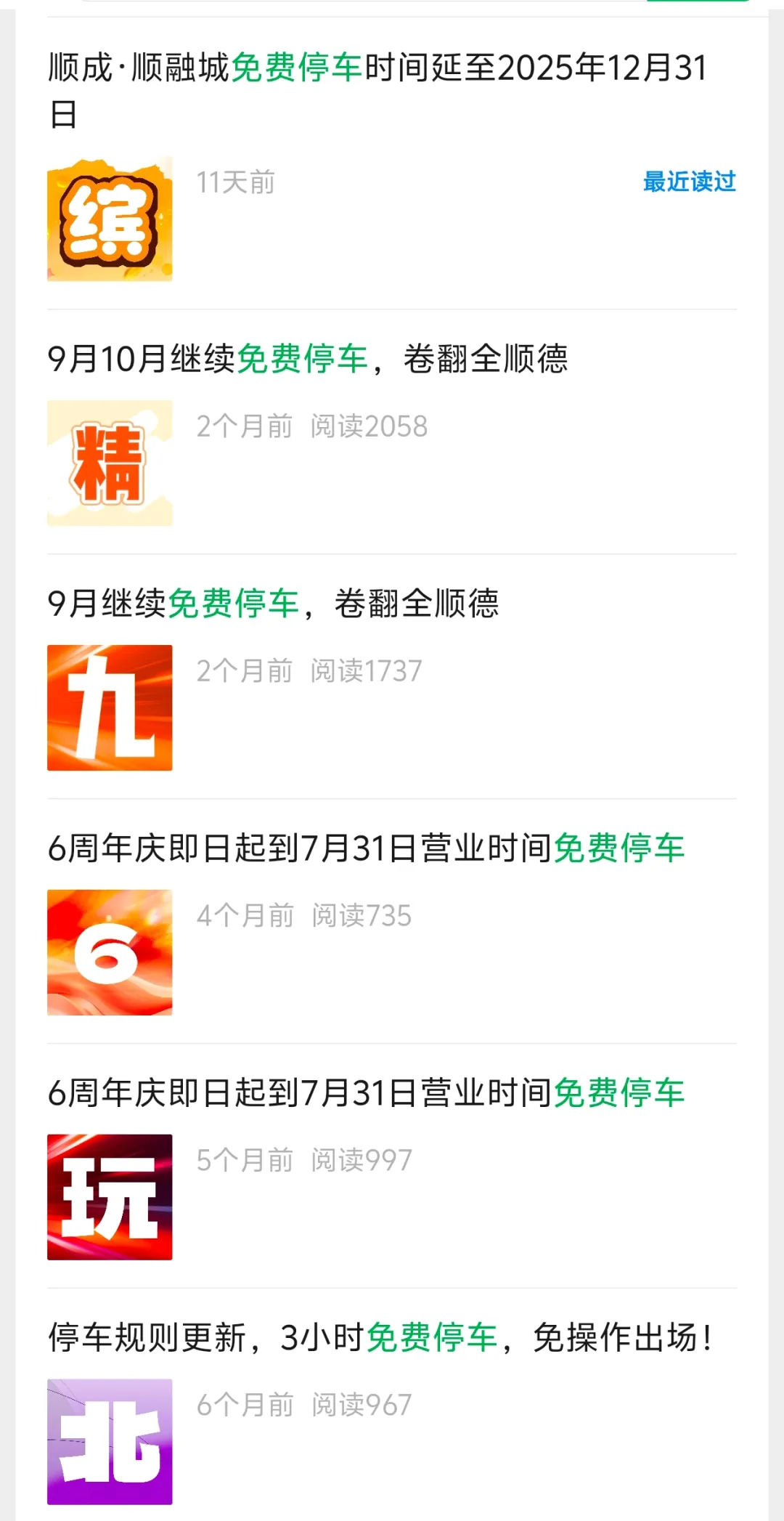This screenshot has width=784, height=1521.
Task: Open the 6周年庆 article with 阅读997
Action: [x=367, y=1093]
